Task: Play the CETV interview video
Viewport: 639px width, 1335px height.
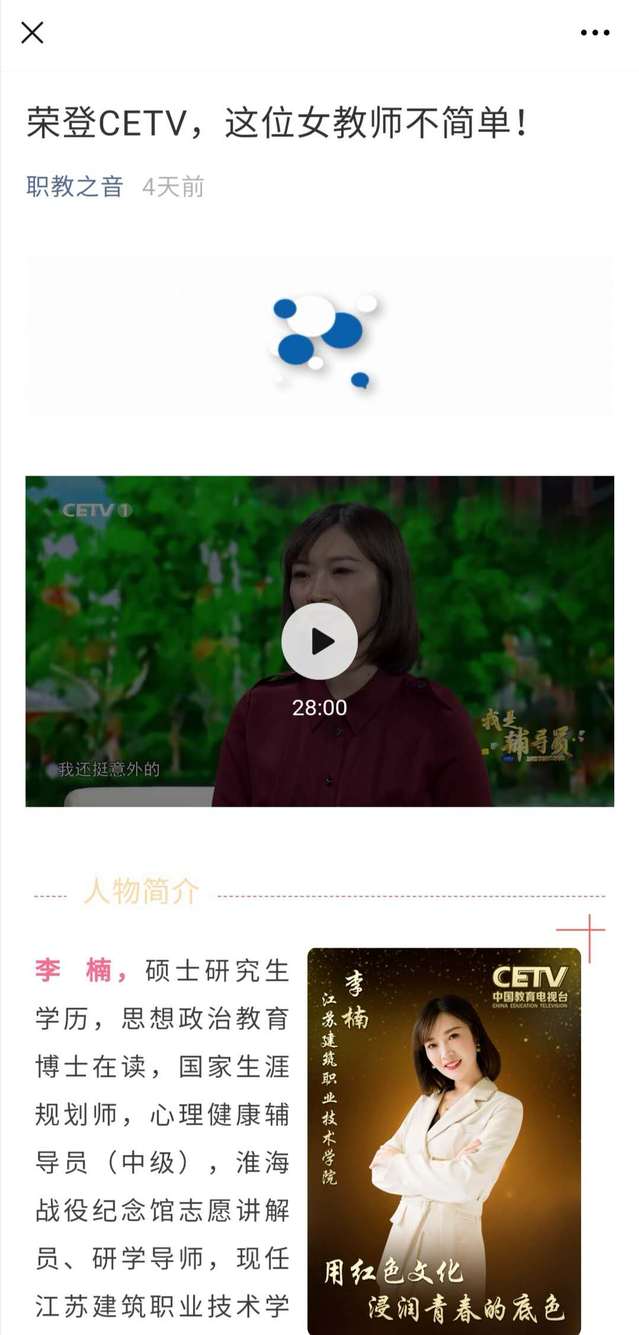Action: click(319, 641)
